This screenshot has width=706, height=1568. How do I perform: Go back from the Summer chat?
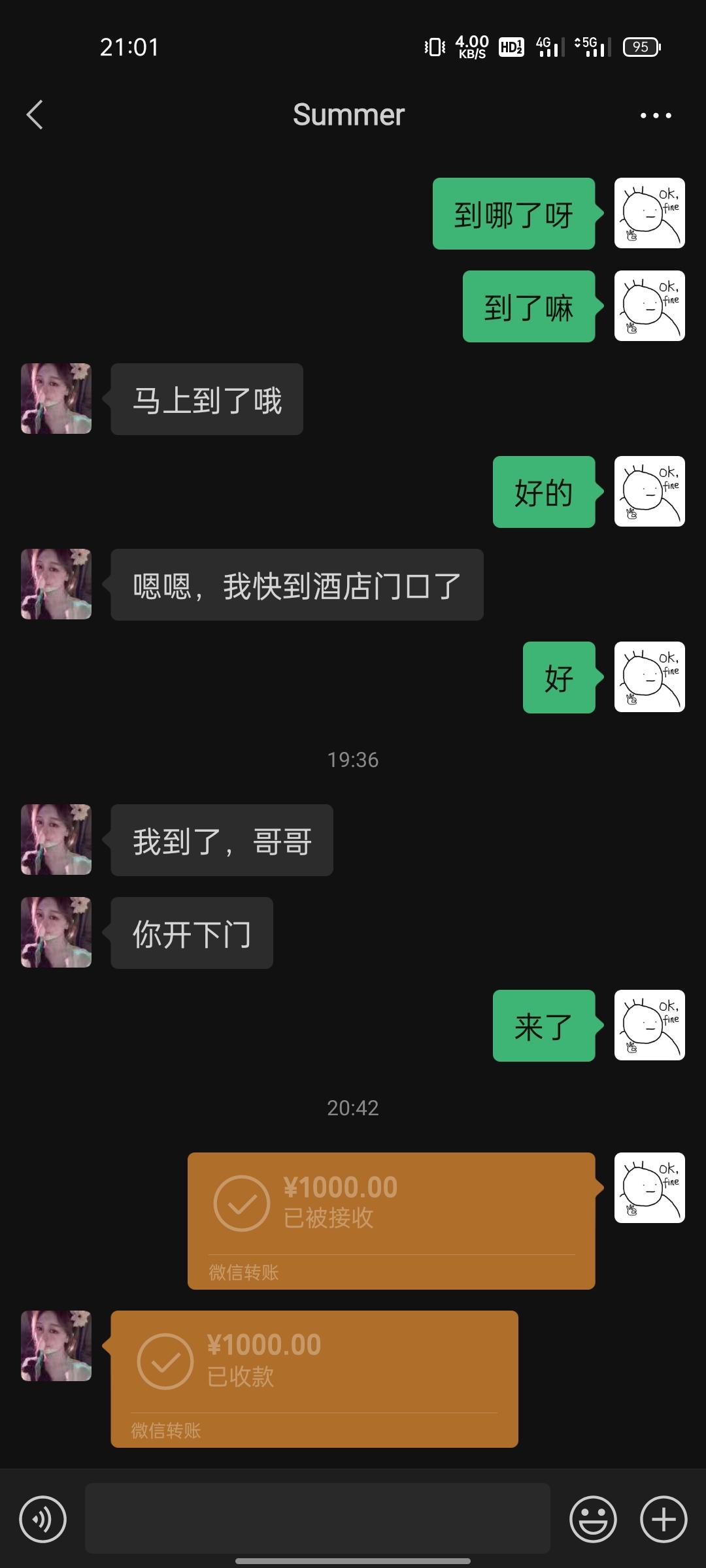tap(35, 115)
